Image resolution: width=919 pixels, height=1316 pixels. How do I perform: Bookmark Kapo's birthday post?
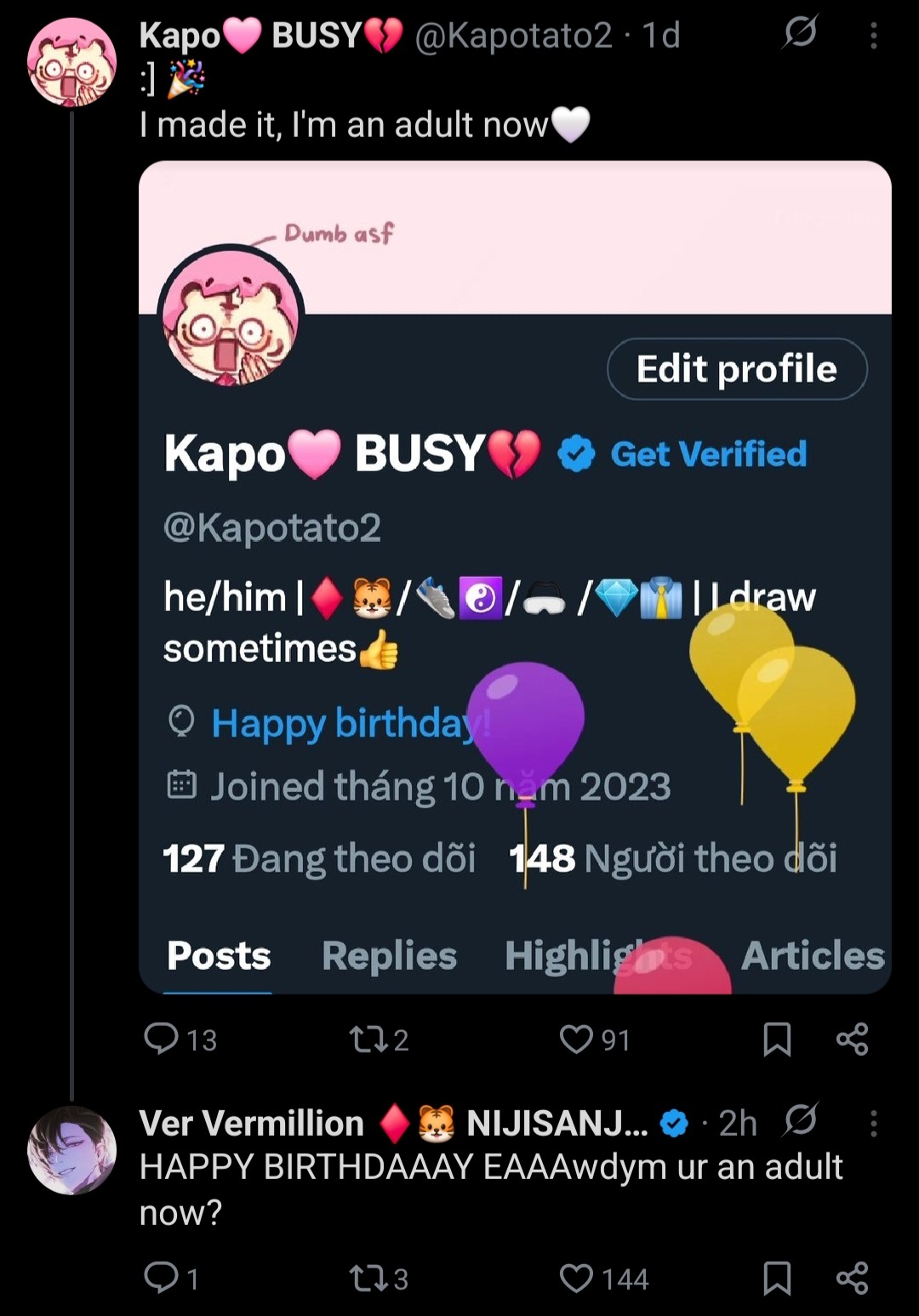tap(776, 1039)
